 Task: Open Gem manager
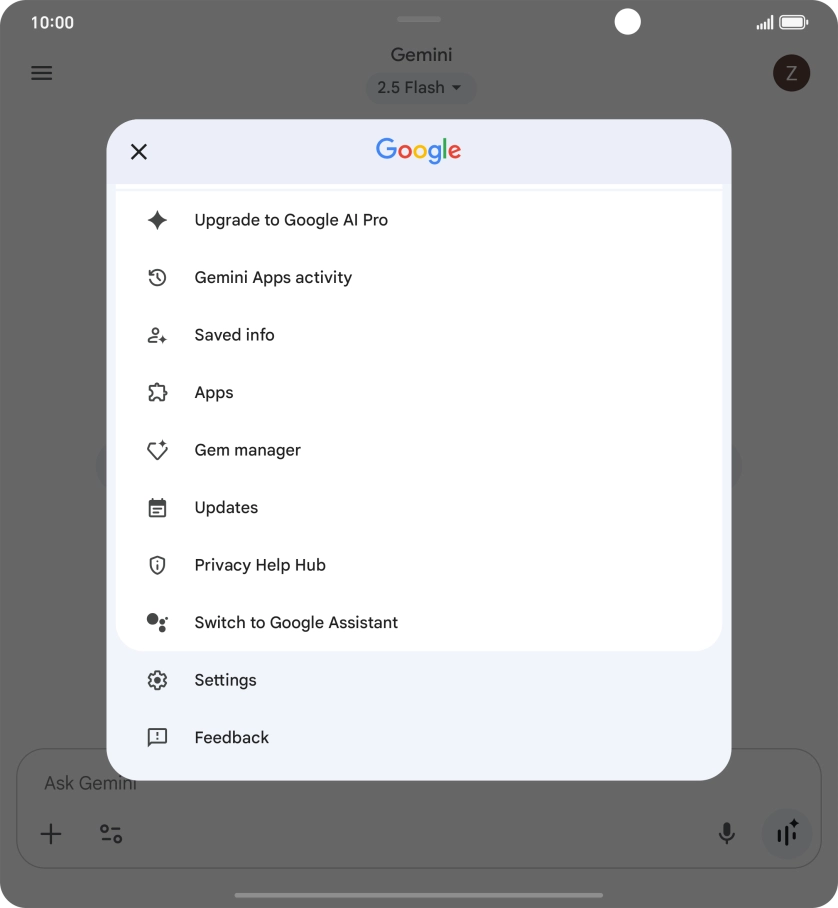coord(247,450)
